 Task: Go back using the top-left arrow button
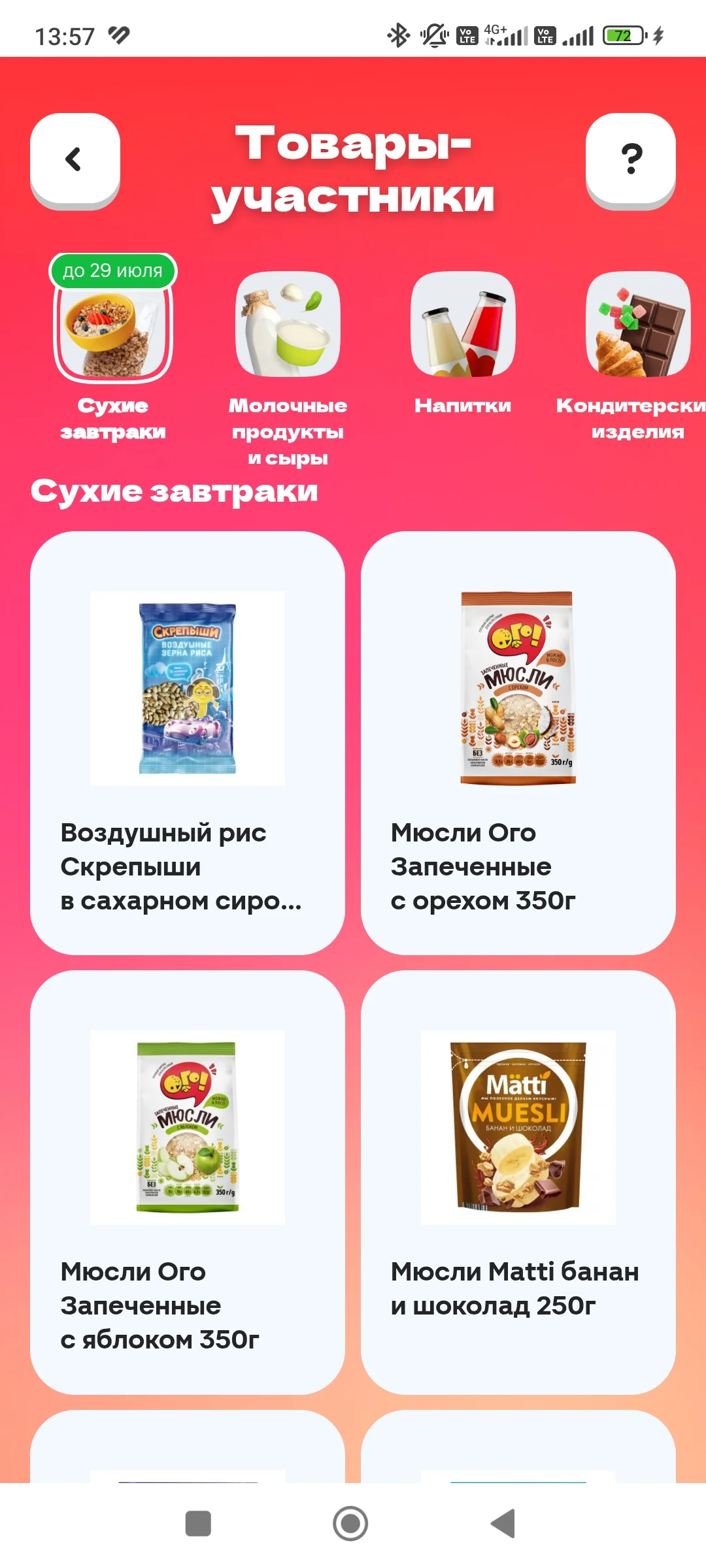coord(75,161)
